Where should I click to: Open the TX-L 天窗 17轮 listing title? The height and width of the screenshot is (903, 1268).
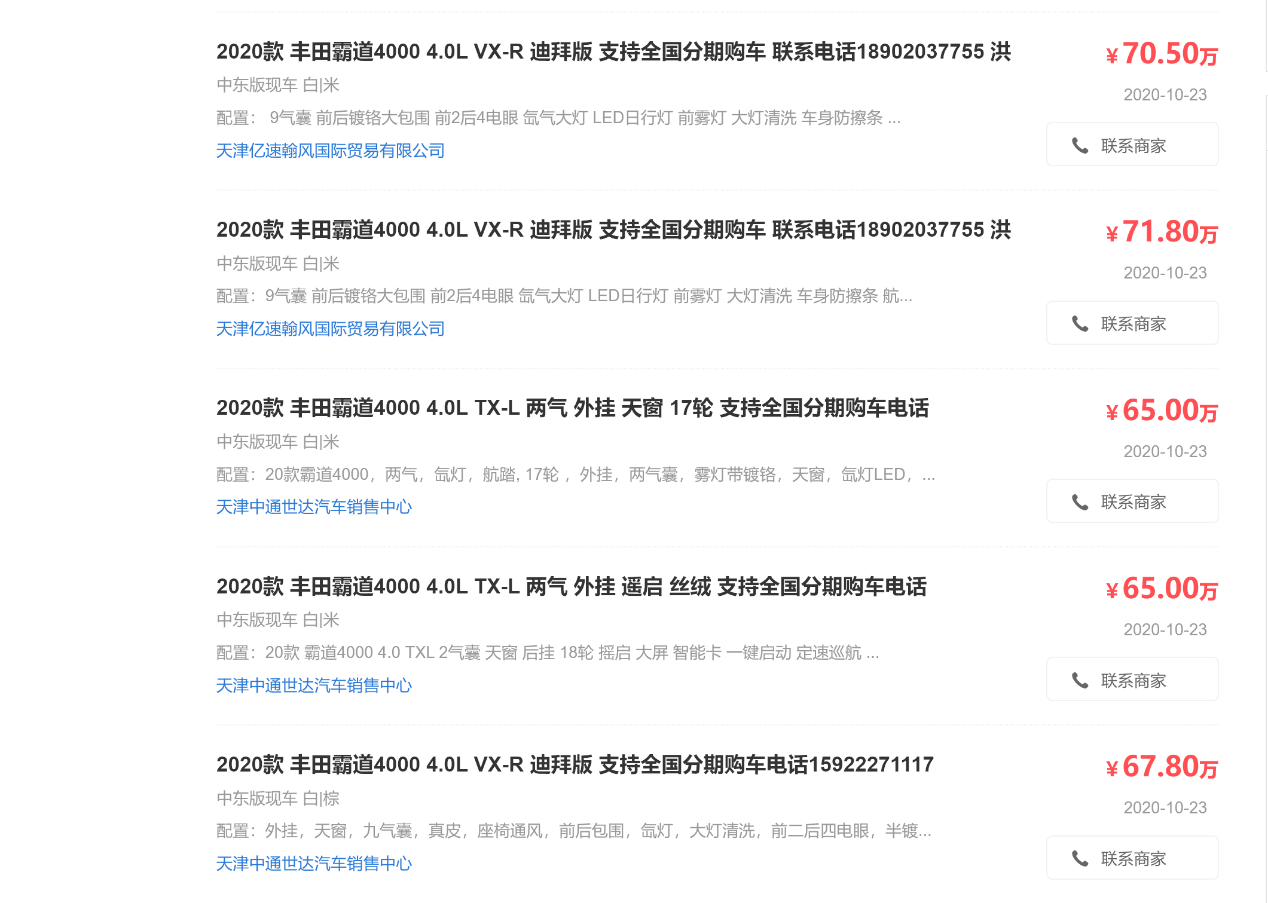click(572, 408)
